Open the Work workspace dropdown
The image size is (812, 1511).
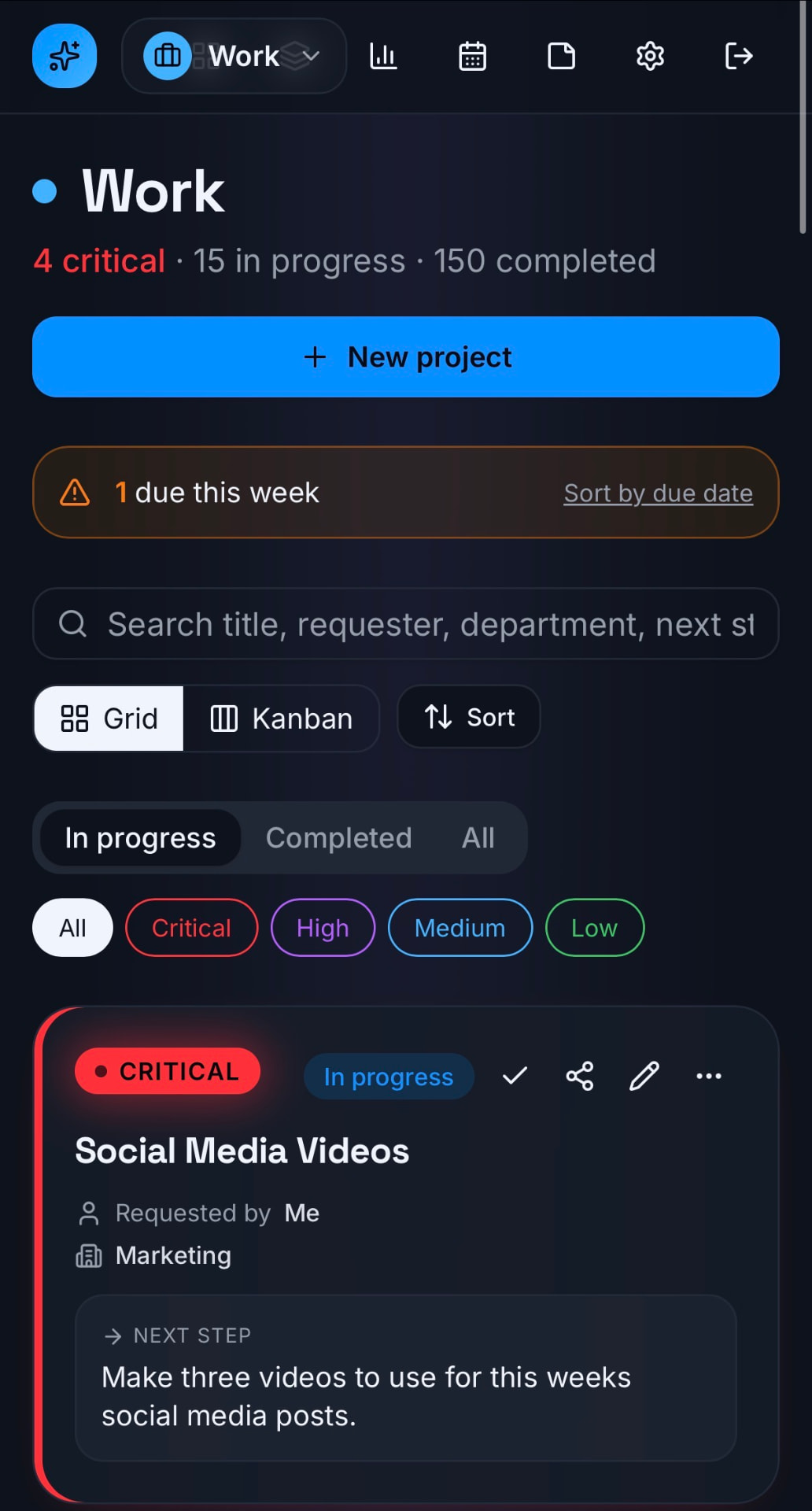[234, 56]
